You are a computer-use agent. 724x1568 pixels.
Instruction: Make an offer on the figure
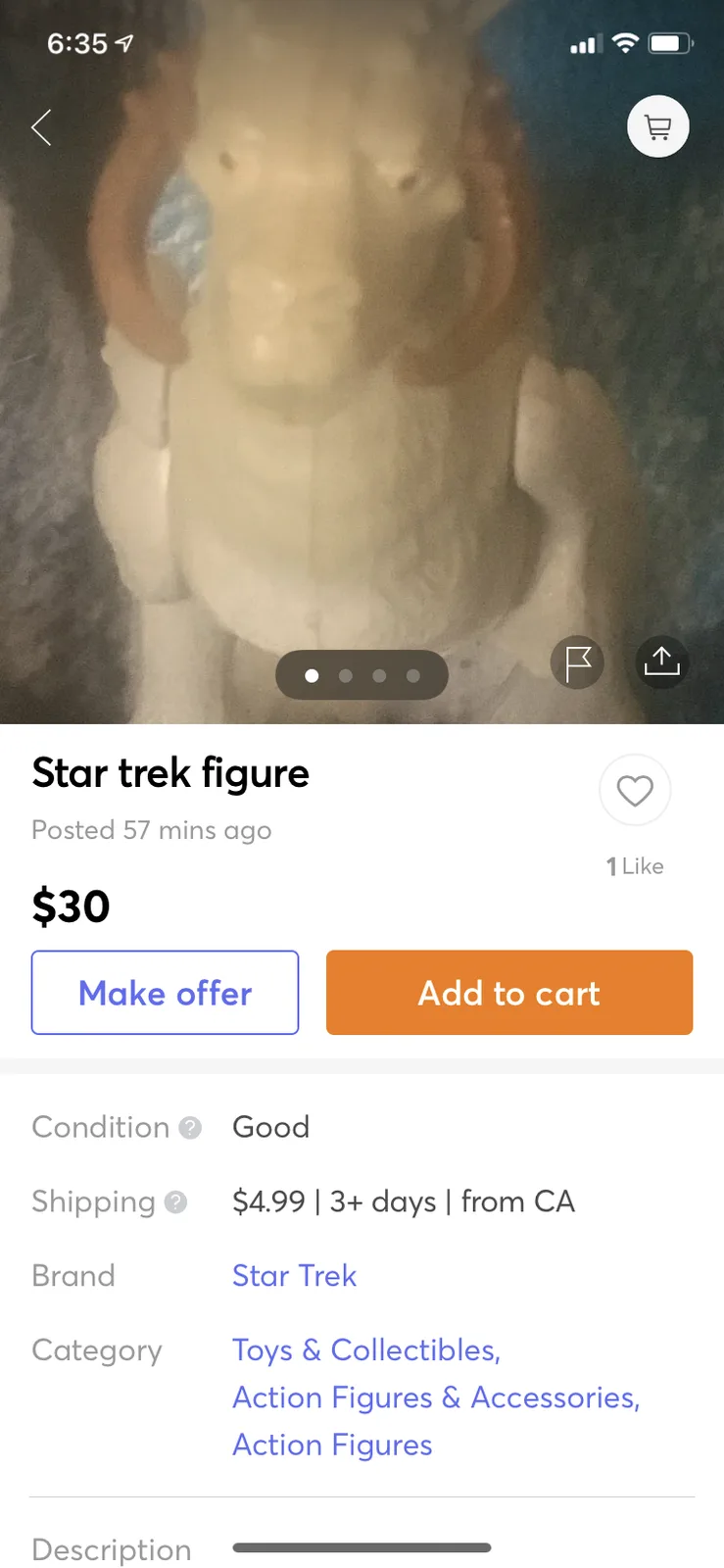pos(165,993)
